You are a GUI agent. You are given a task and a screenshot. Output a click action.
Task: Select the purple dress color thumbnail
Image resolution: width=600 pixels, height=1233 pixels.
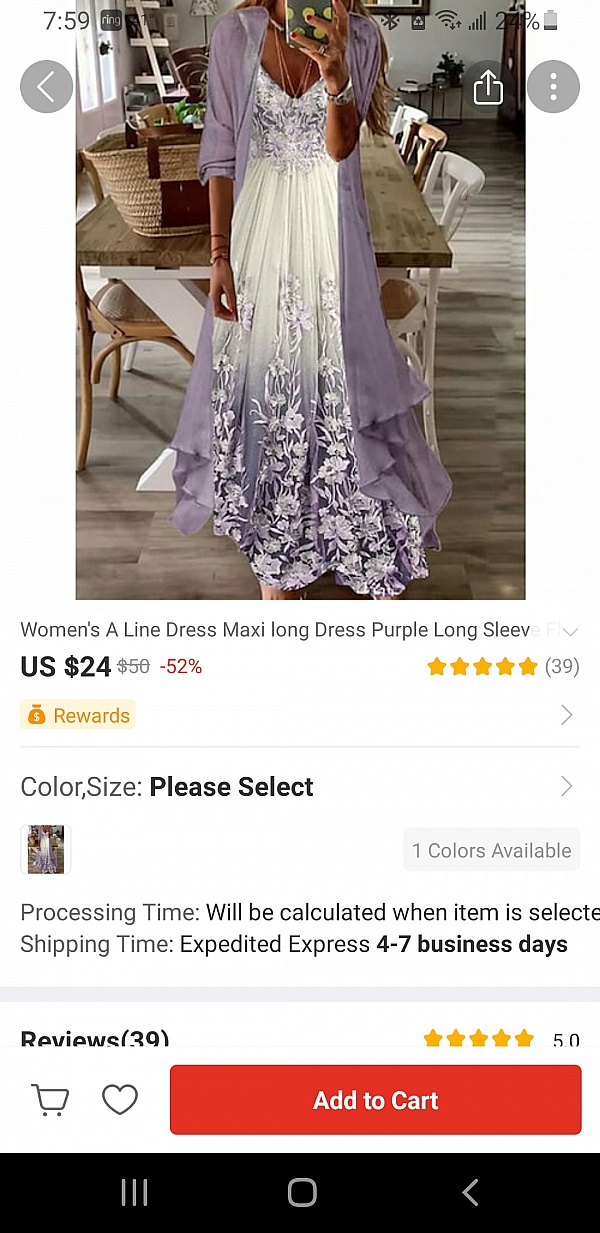tap(46, 850)
